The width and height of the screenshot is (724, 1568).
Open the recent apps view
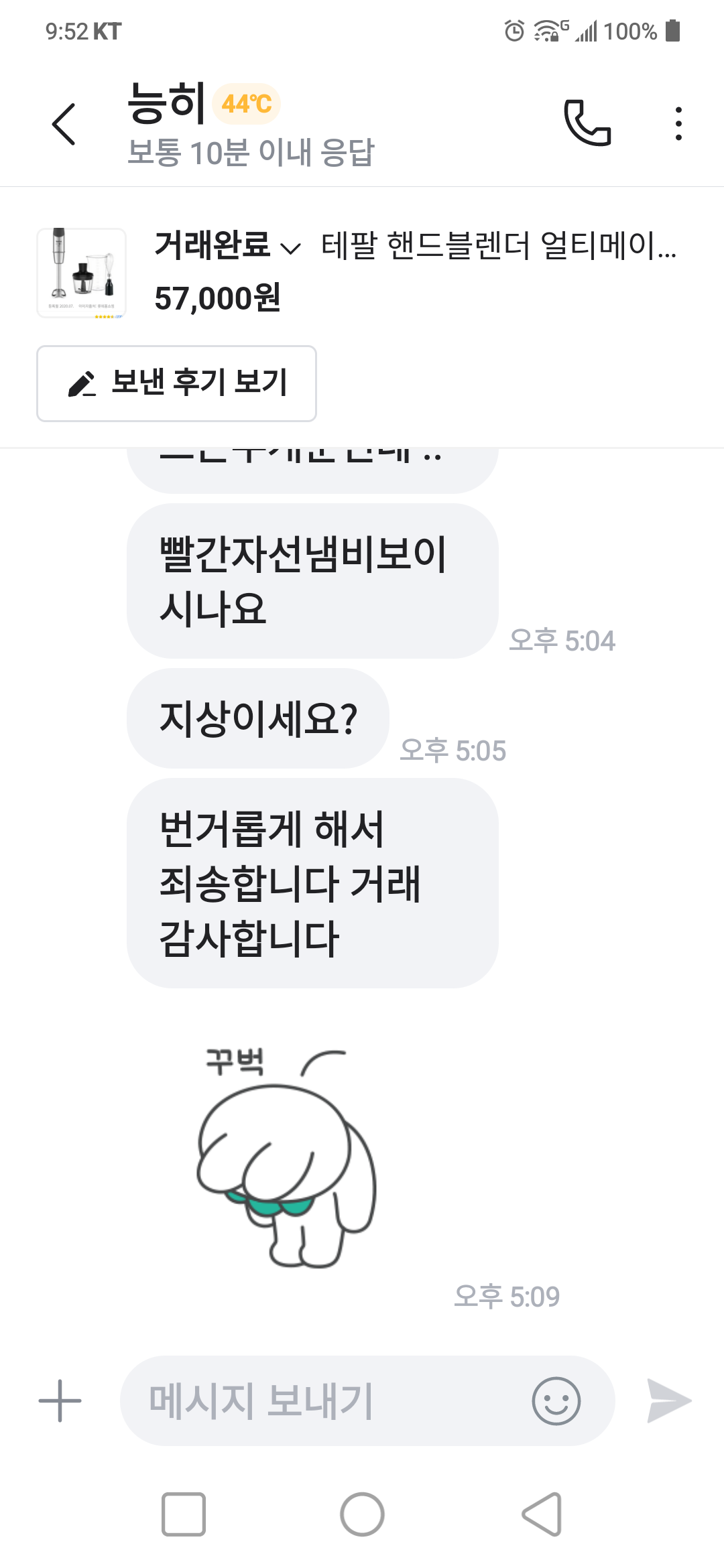(x=183, y=1514)
